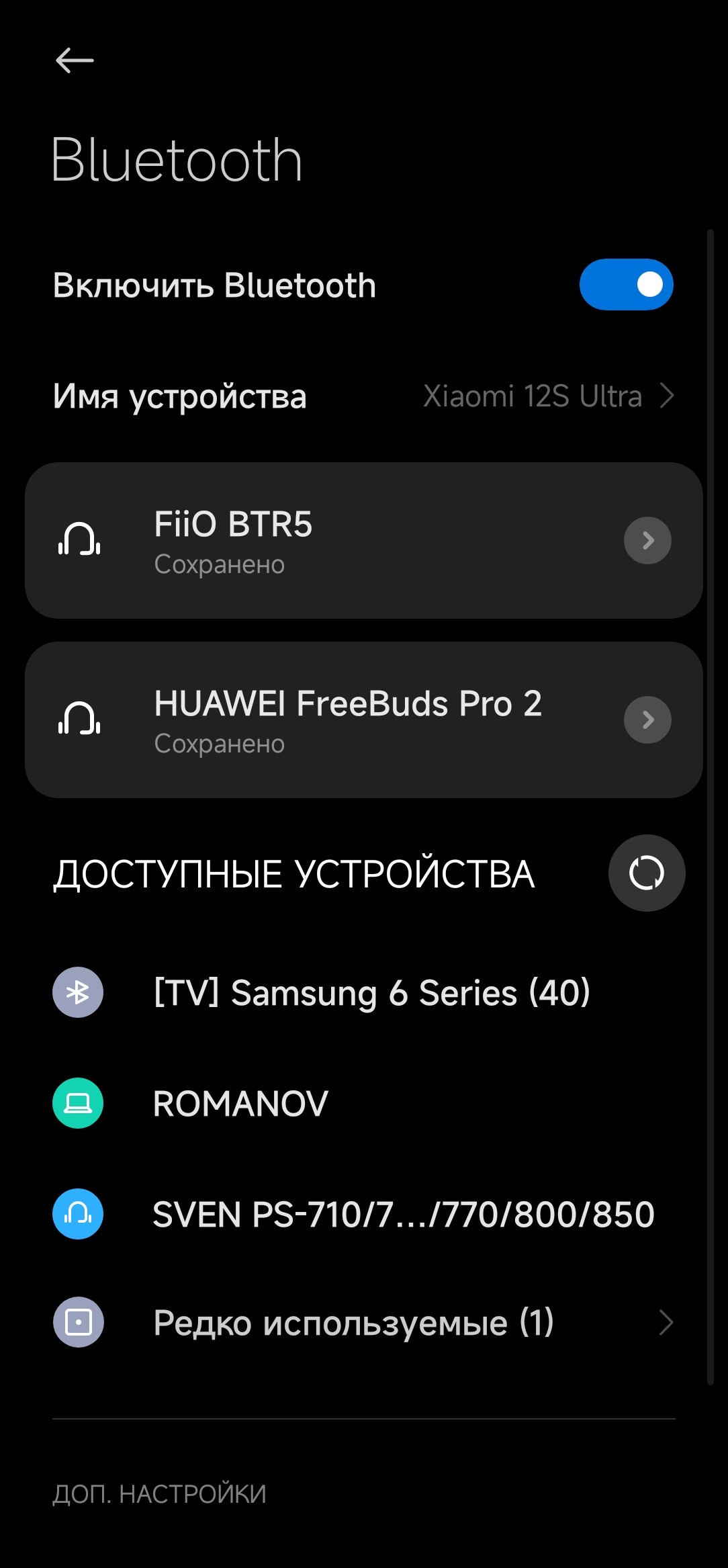Turn off the Bluetooth switch
The width and height of the screenshot is (728, 1568).
(626, 285)
